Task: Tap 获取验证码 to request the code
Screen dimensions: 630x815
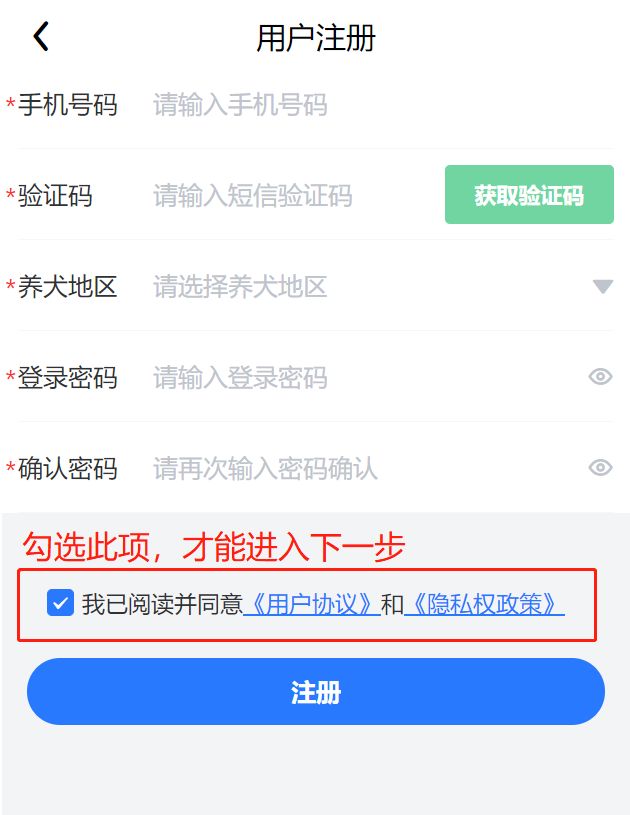Action: (529, 195)
